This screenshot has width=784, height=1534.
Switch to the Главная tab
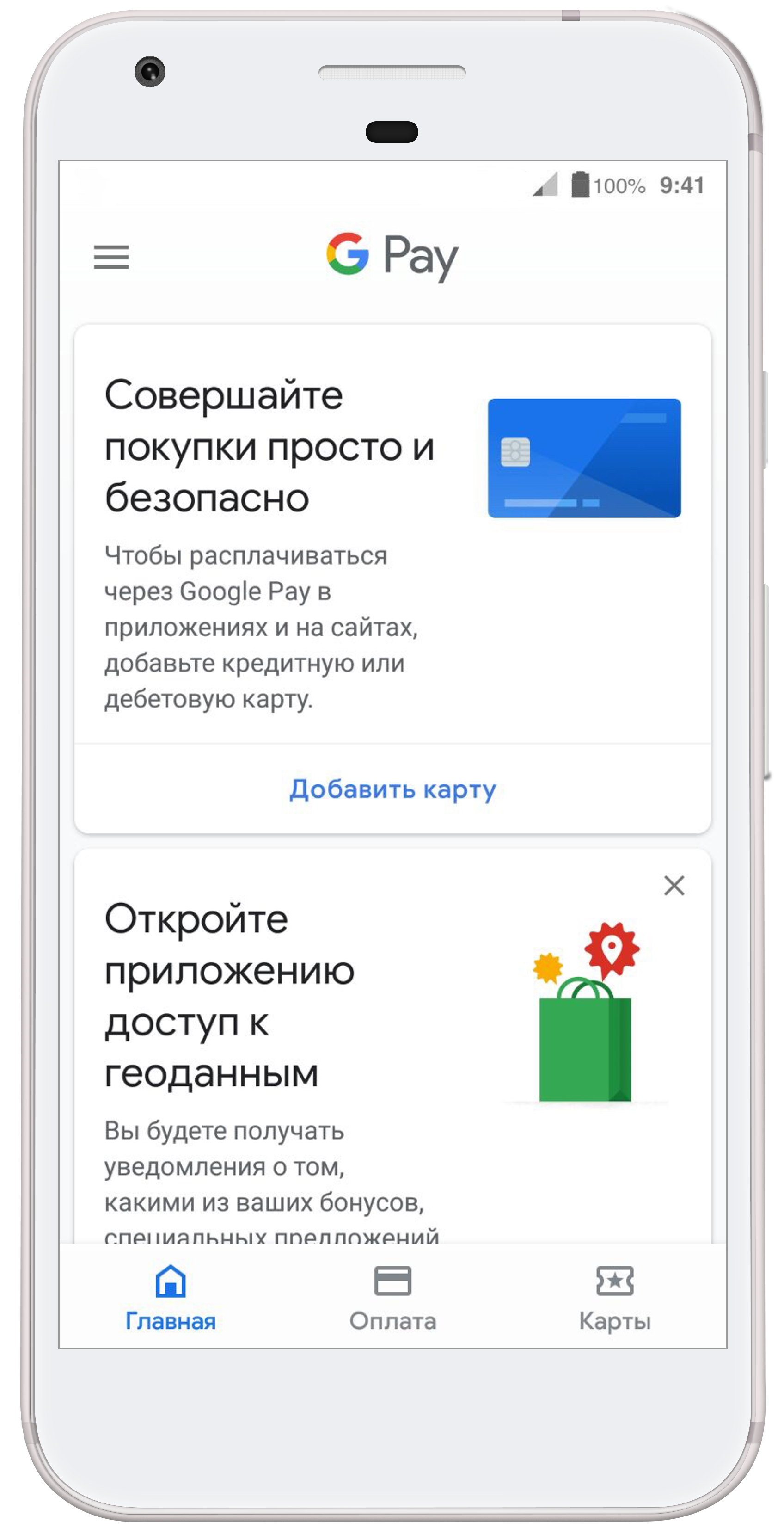coord(170,1299)
